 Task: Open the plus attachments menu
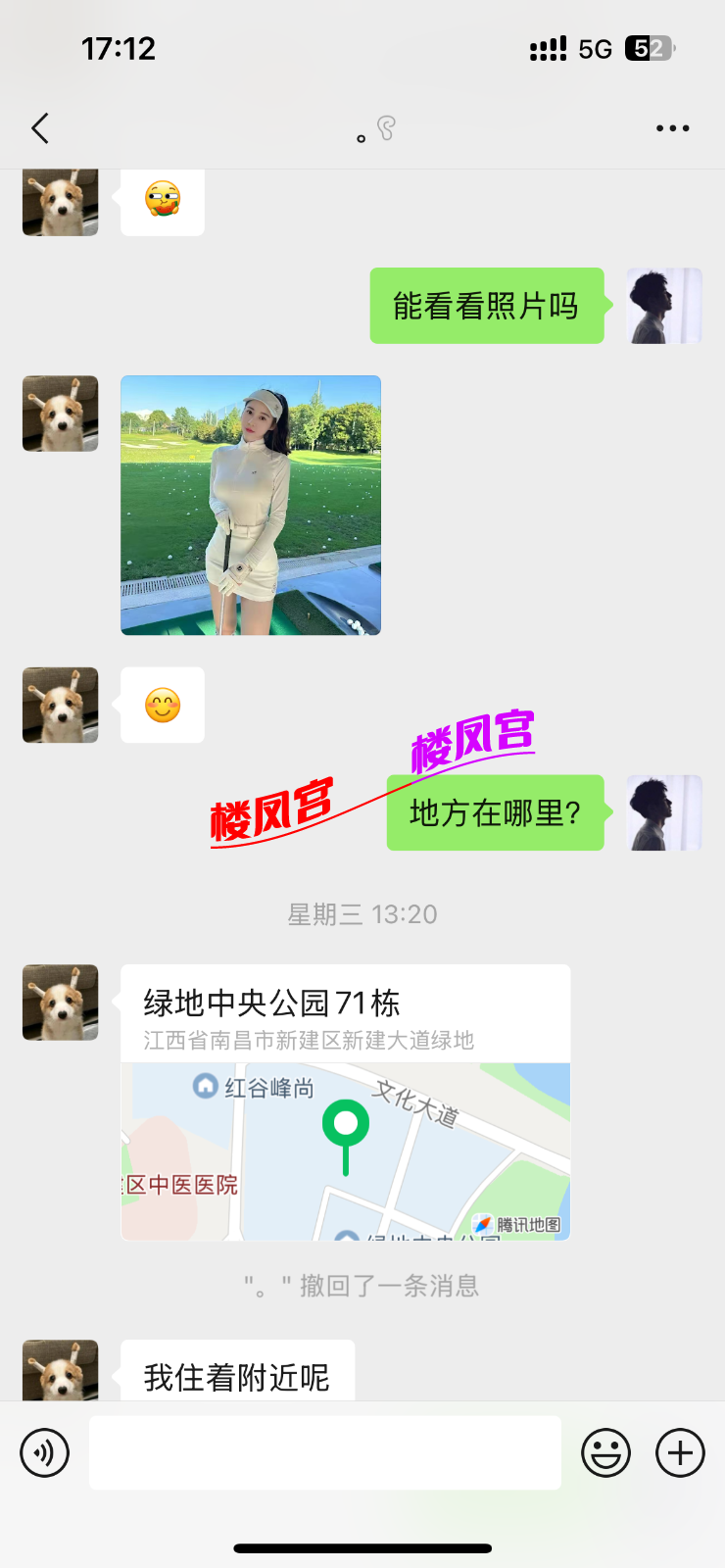(680, 1452)
